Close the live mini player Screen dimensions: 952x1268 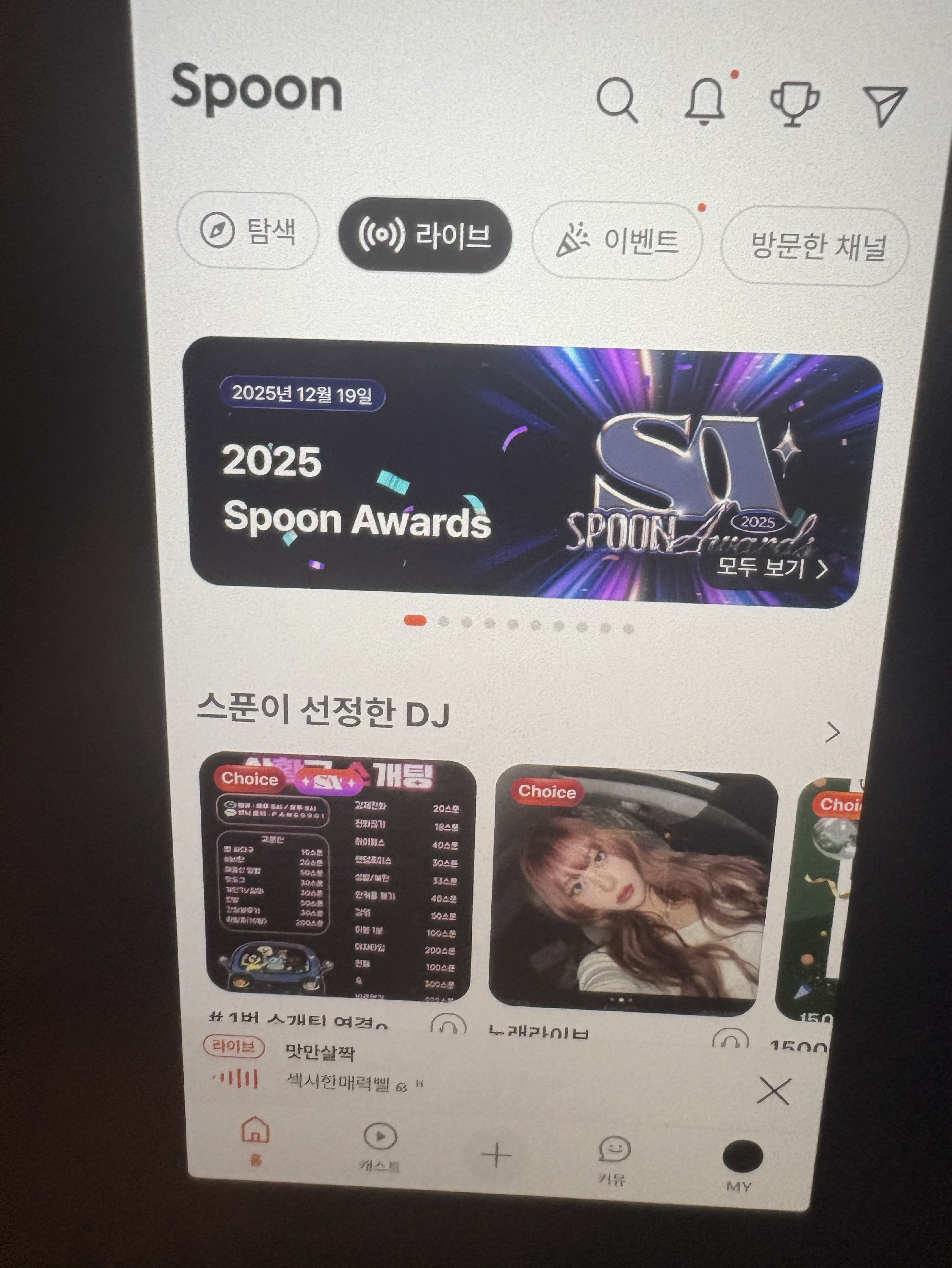(774, 1091)
